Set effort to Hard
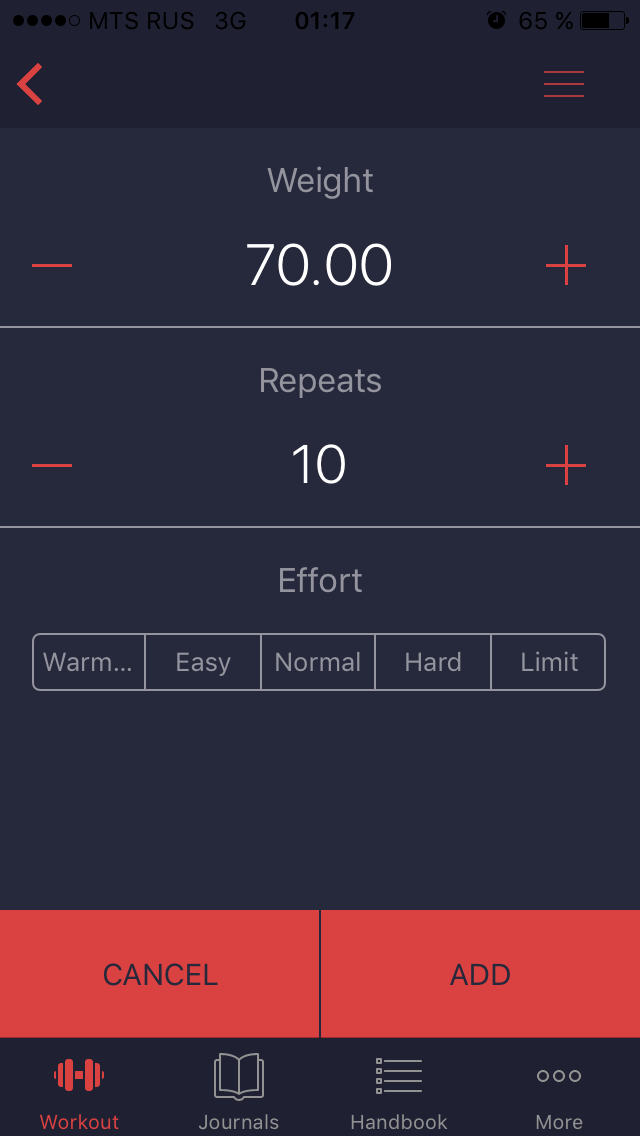The image size is (640, 1136). (x=433, y=662)
